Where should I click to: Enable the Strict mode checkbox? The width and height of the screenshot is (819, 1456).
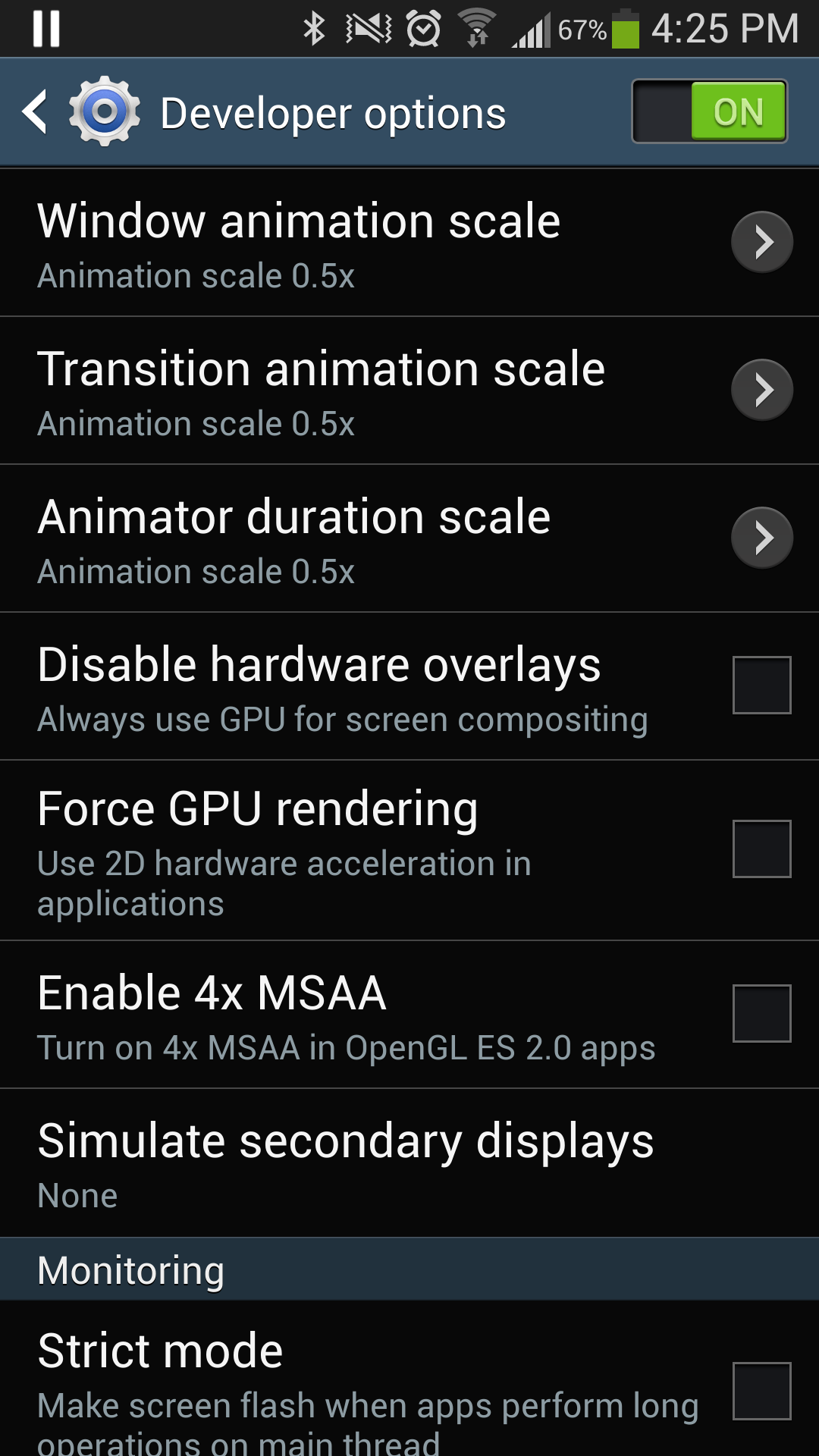(x=761, y=1391)
